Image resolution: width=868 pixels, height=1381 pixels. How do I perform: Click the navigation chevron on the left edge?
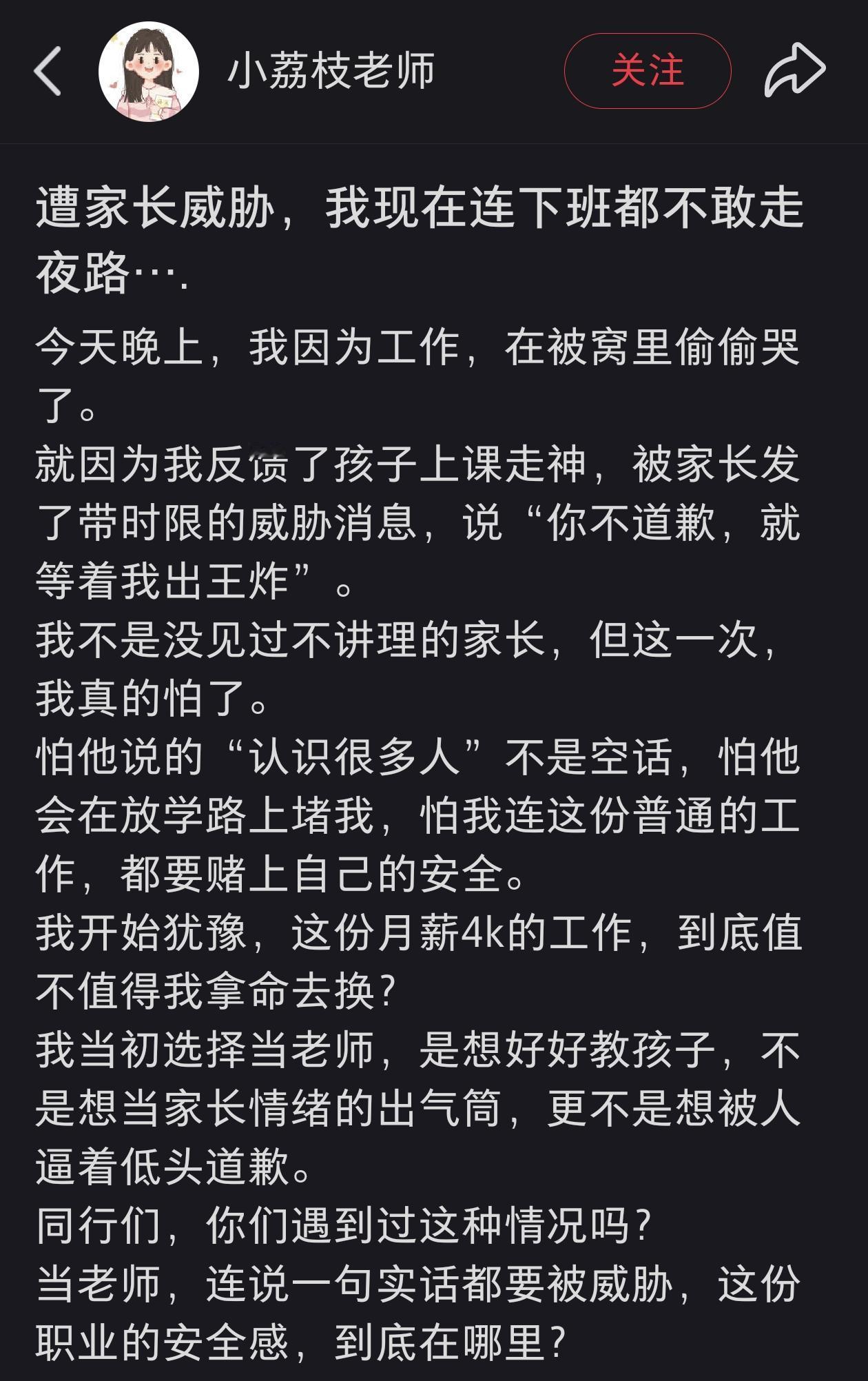coord(45,69)
